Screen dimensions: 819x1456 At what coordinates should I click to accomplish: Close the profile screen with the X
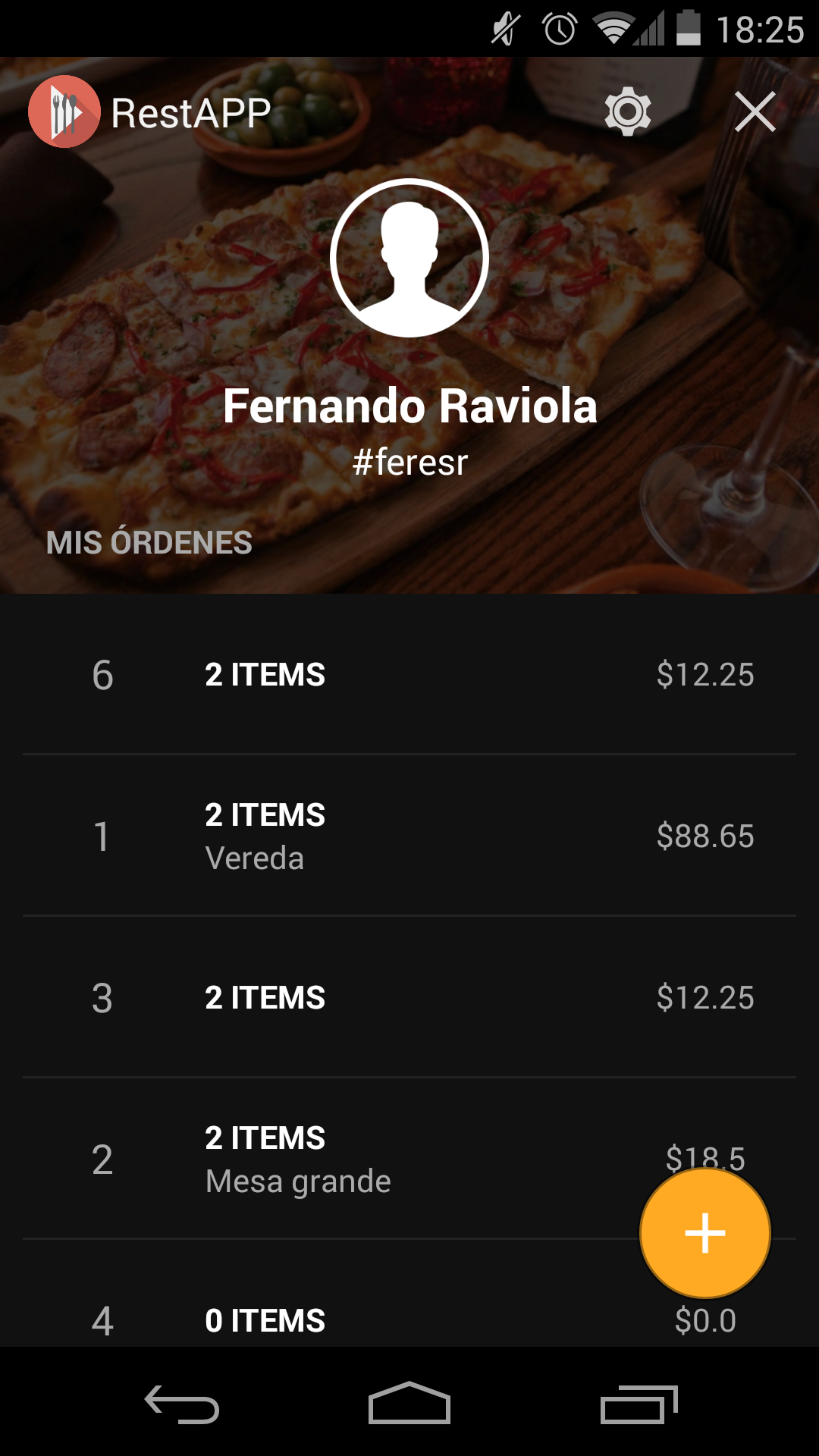point(755,111)
